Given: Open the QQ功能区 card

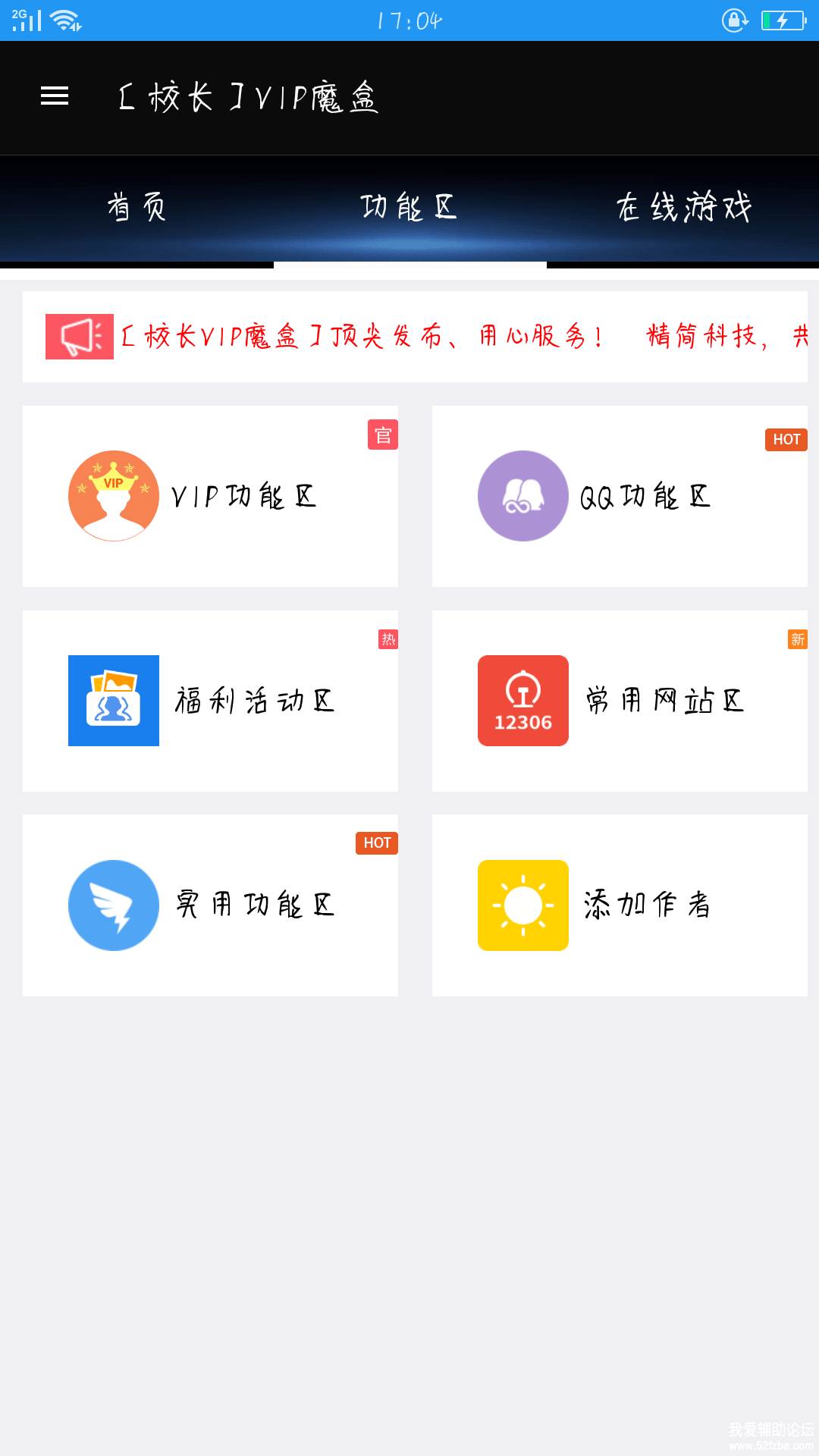Looking at the screenshot, I should coord(620,496).
